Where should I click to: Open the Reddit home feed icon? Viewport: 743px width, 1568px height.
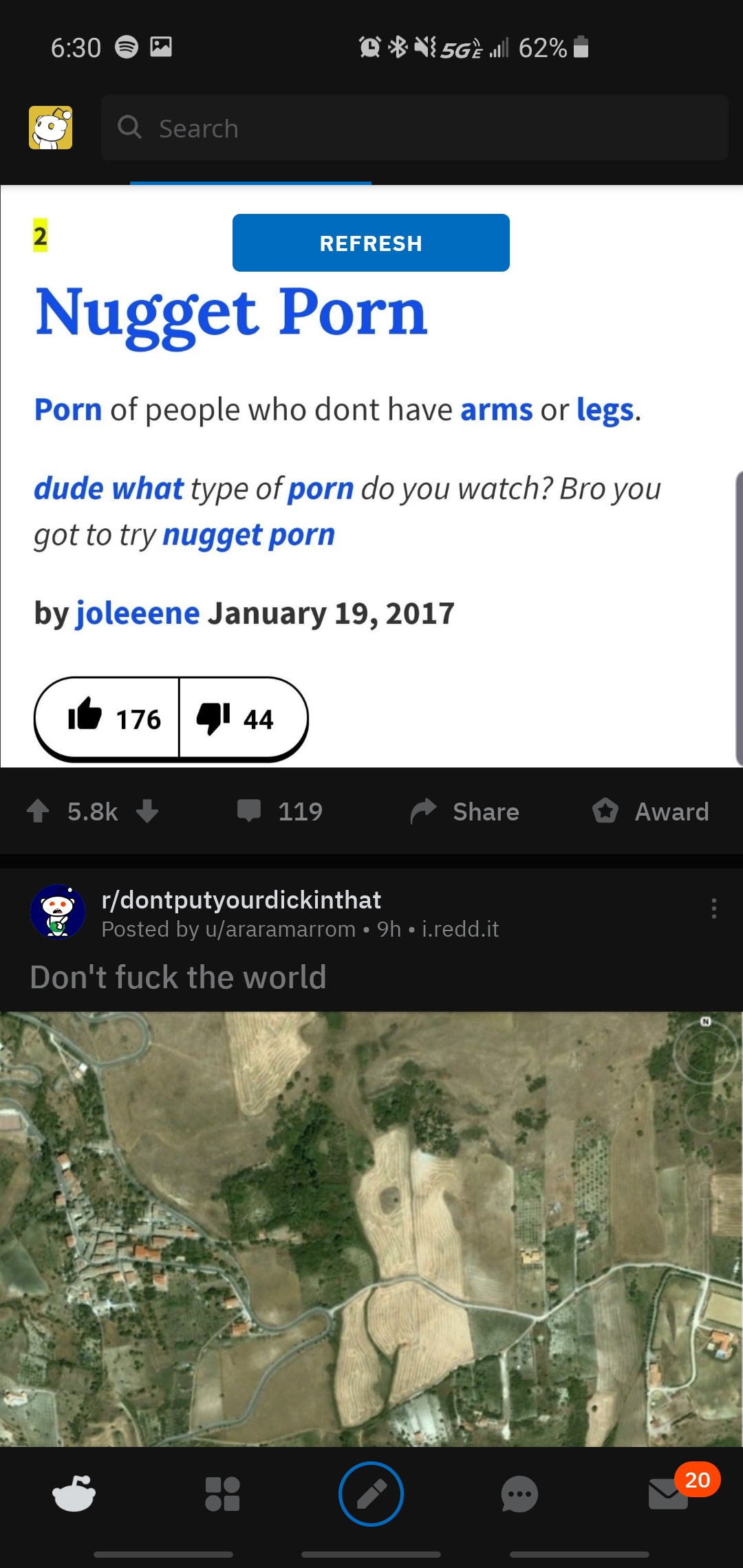(x=74, y=1494)
